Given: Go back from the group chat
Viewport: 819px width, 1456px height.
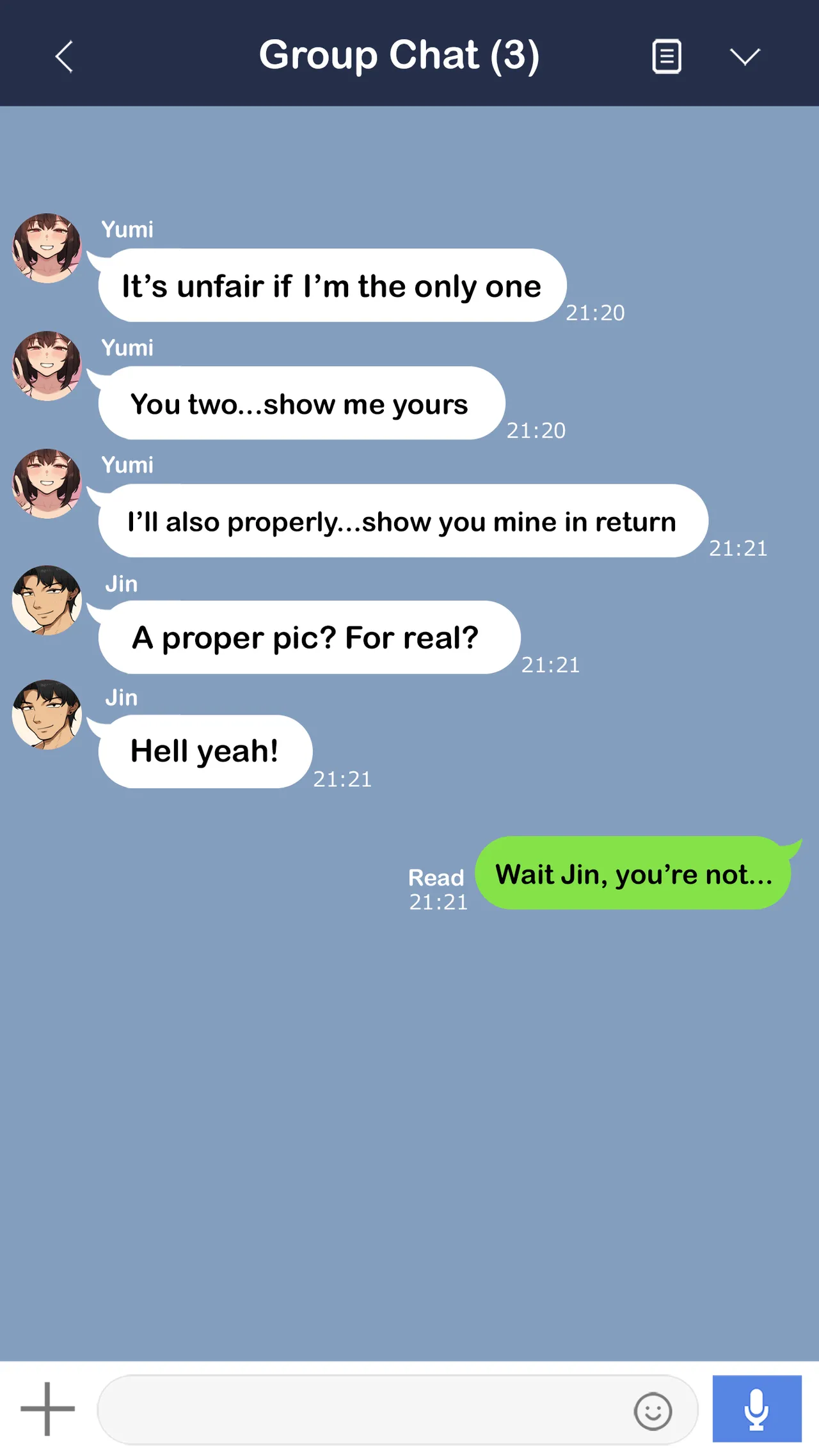Looking at the screenshot, I should (x=64, y=57).
